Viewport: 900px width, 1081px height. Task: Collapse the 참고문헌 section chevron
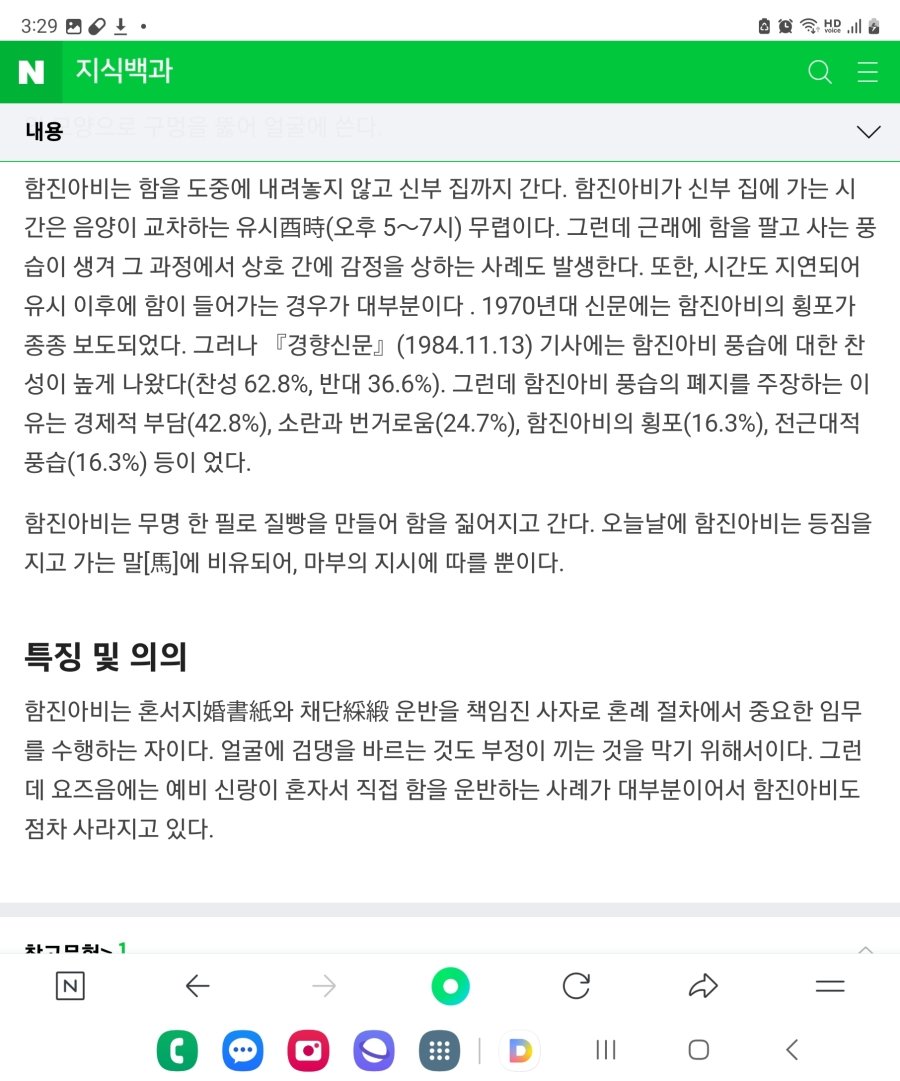pyautogui.click(x=866, y=949)
